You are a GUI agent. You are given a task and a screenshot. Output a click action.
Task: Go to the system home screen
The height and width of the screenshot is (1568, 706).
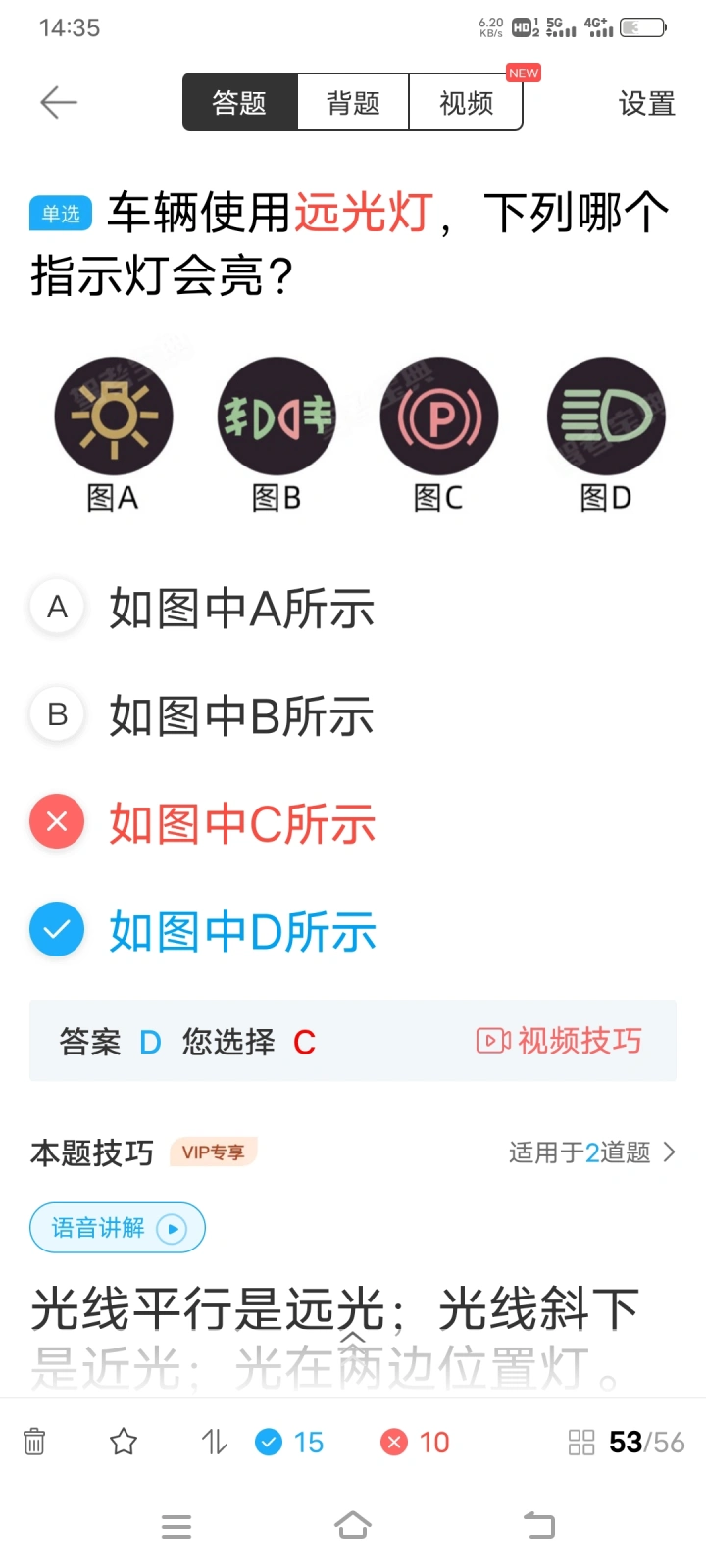[353, 1525]
